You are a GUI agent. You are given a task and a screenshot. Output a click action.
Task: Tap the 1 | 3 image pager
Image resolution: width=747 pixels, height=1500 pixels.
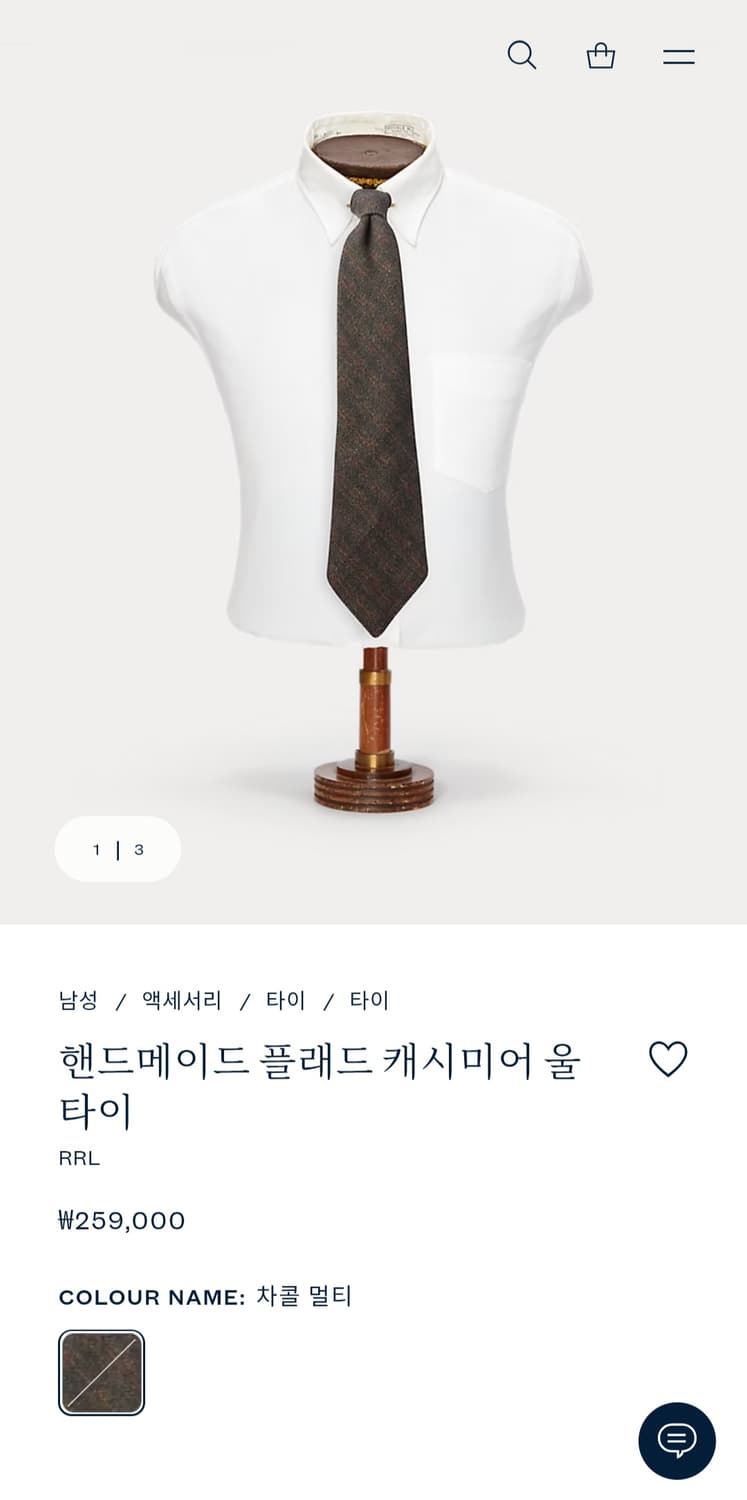[117, 849]
